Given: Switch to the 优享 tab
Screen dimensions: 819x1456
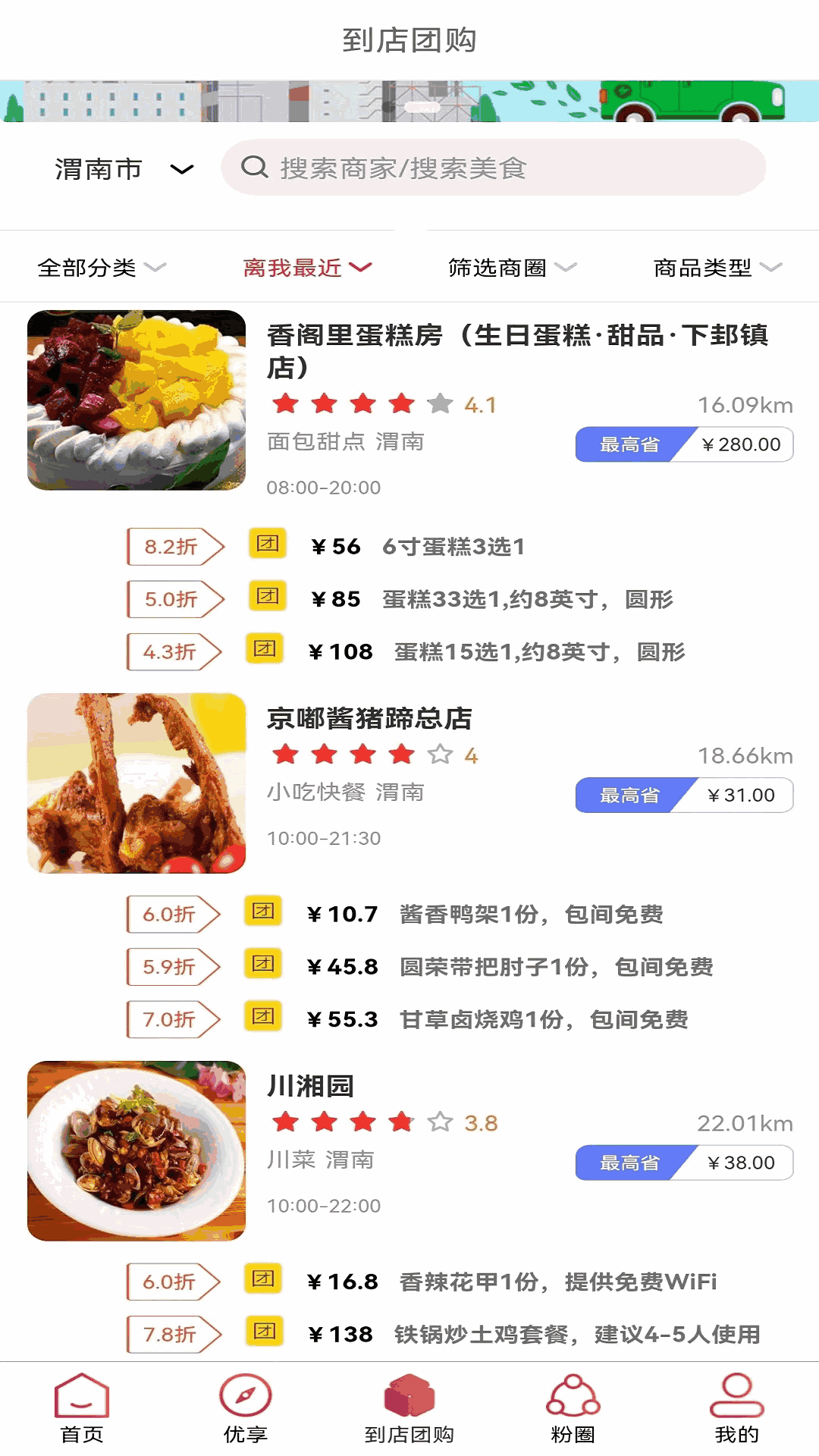Looking at the screenshot, I should (x=246, y=1408).
